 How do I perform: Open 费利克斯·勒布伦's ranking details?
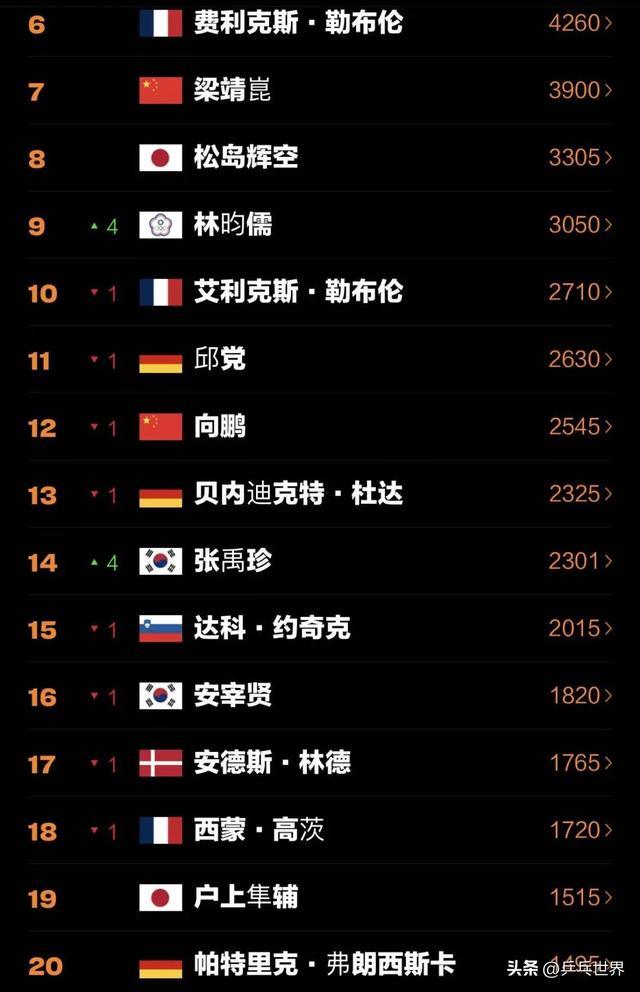(x=298, y=22)
